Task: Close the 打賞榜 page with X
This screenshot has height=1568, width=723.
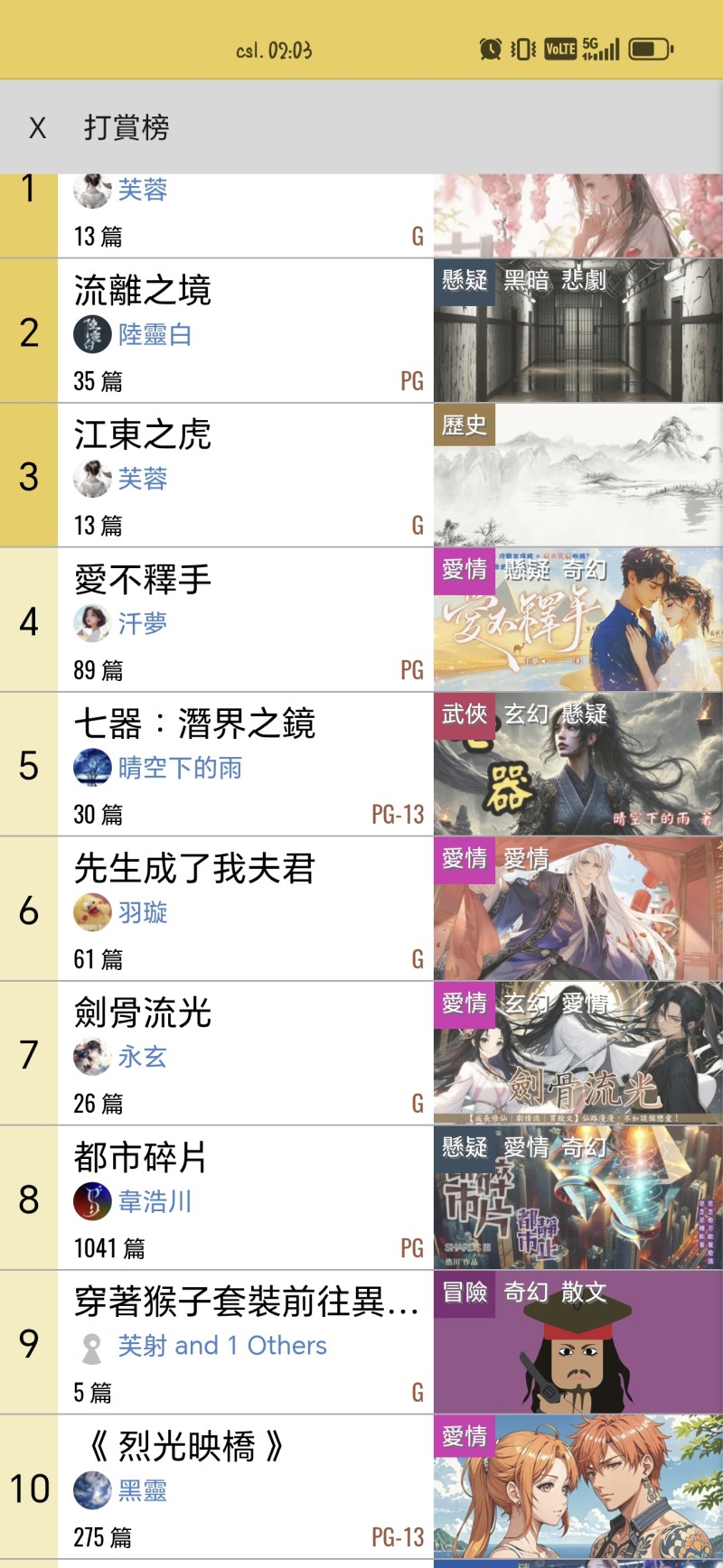Action: [37, 127]
